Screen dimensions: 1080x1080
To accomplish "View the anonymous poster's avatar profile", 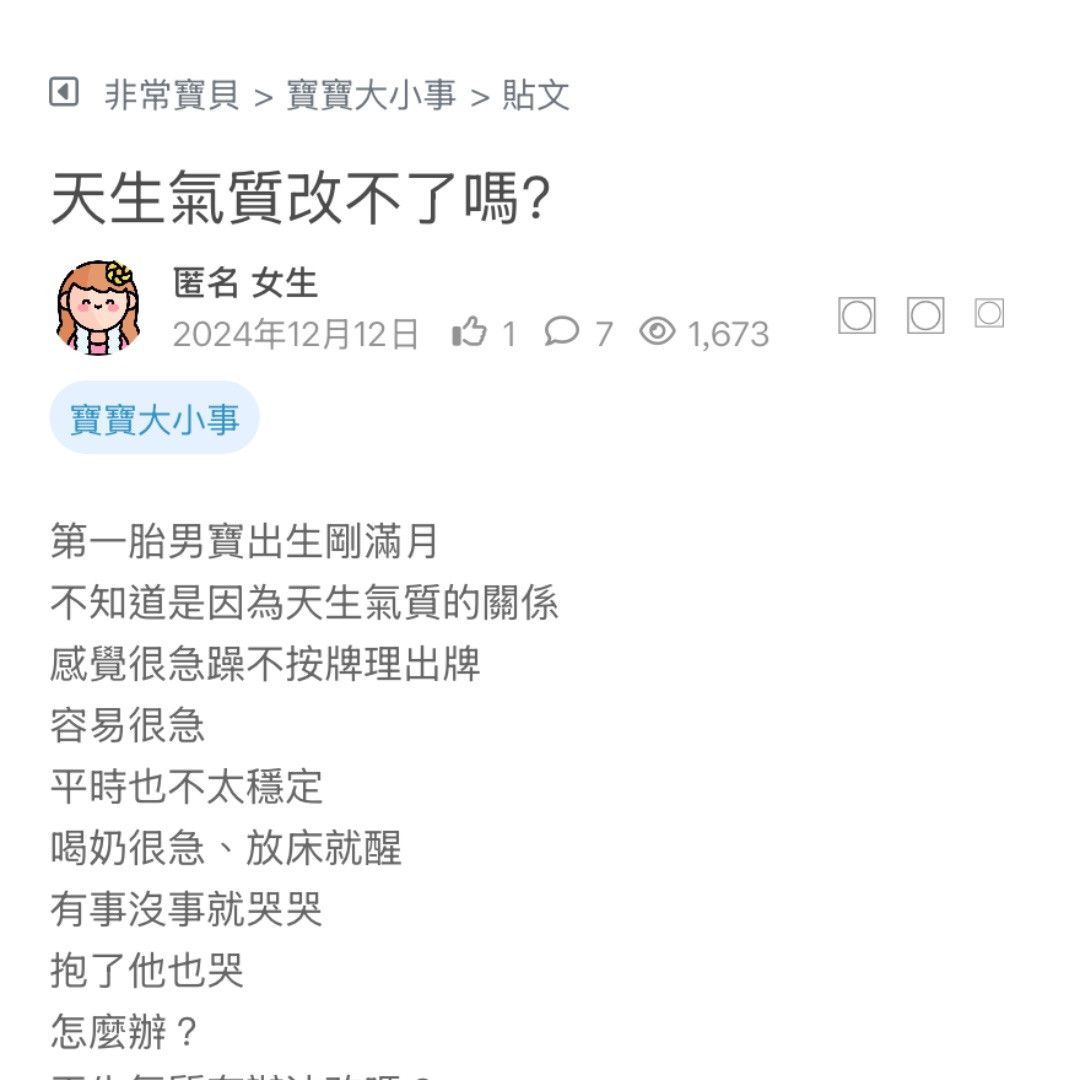I will pos(97,308).
